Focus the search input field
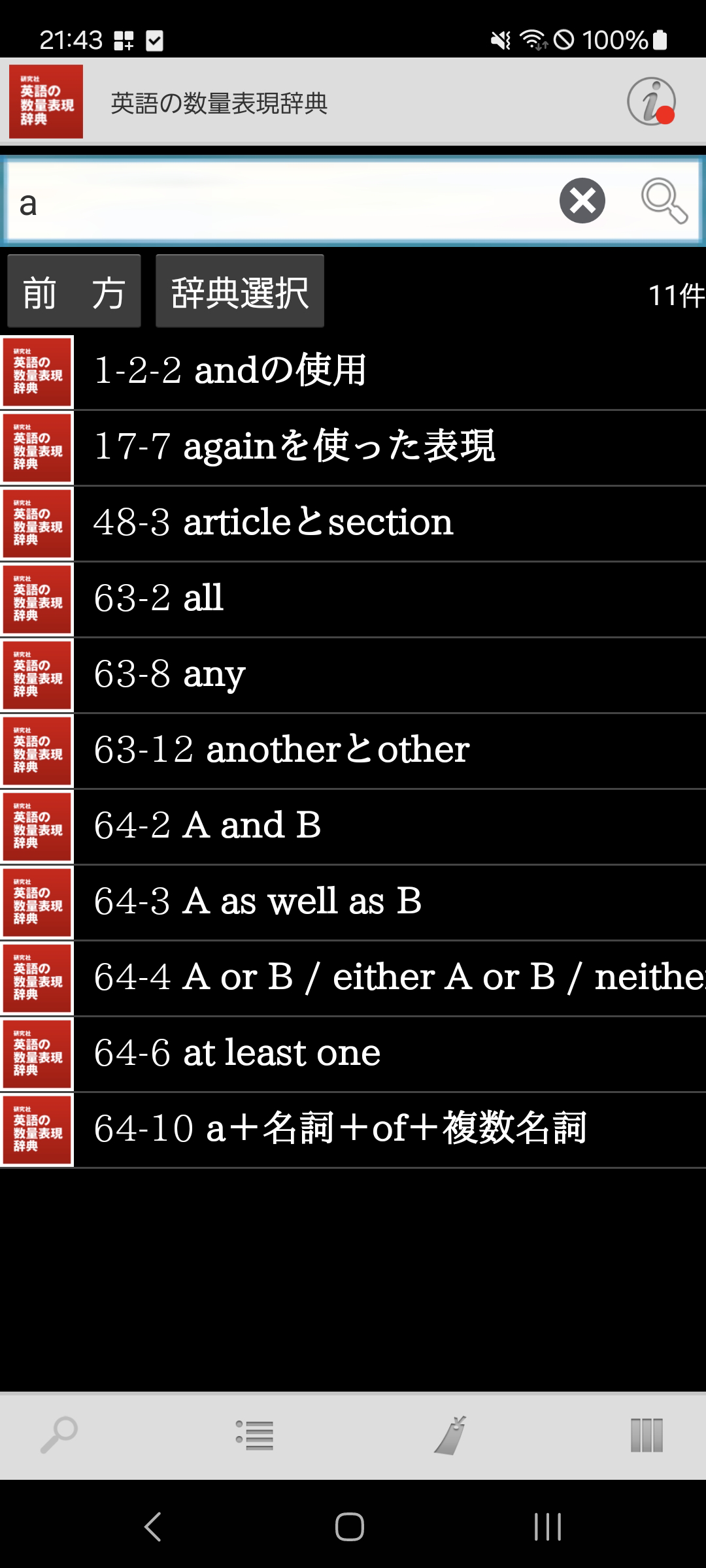706x1568 pixels. click(x=281, y=201)
